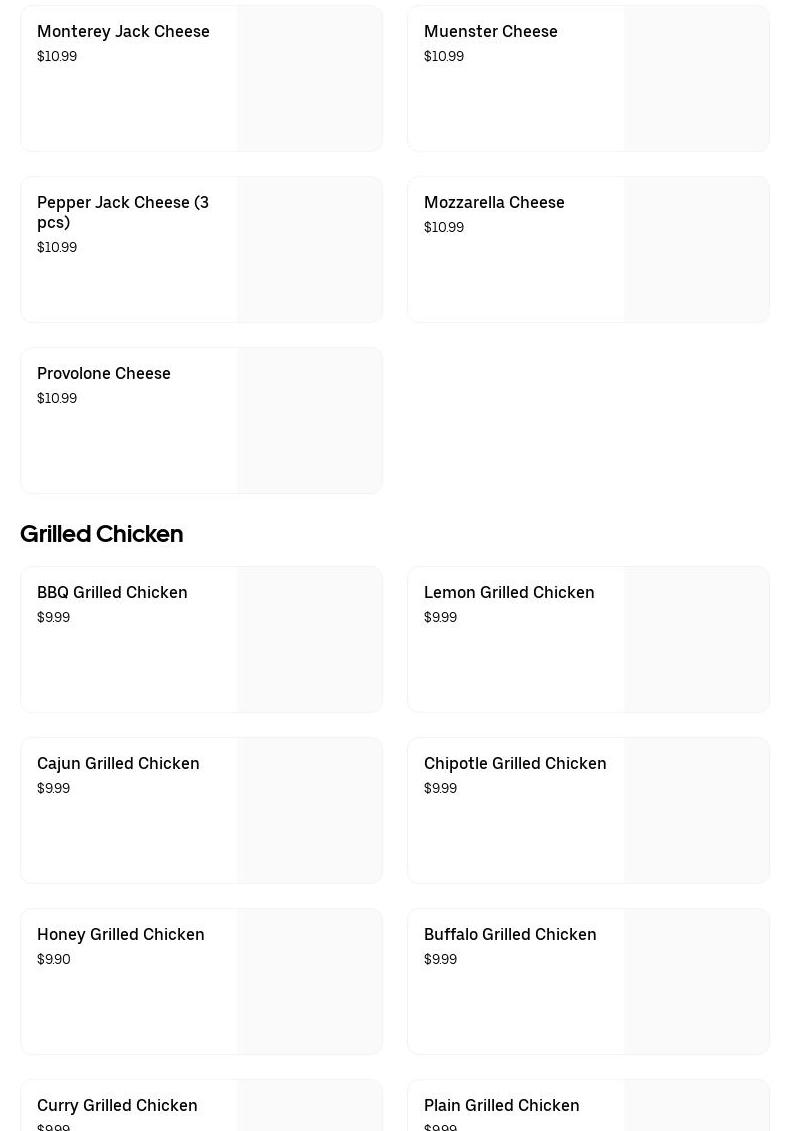Viewport: 804px width, 1131px height.
Task: Open the Buffalo Grilled Chicken item
Action: [588, 982]
